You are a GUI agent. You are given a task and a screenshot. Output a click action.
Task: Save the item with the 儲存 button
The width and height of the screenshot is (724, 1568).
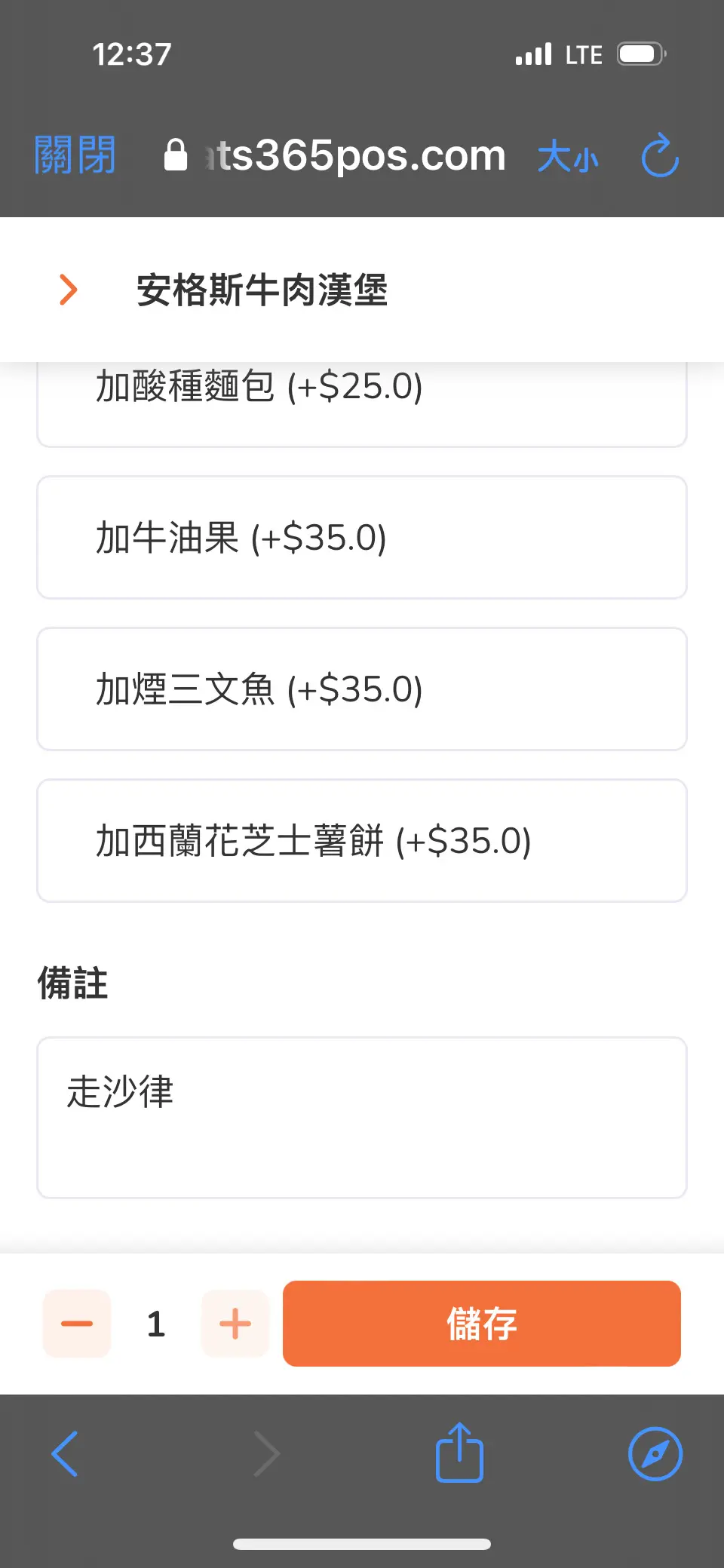481,1324
